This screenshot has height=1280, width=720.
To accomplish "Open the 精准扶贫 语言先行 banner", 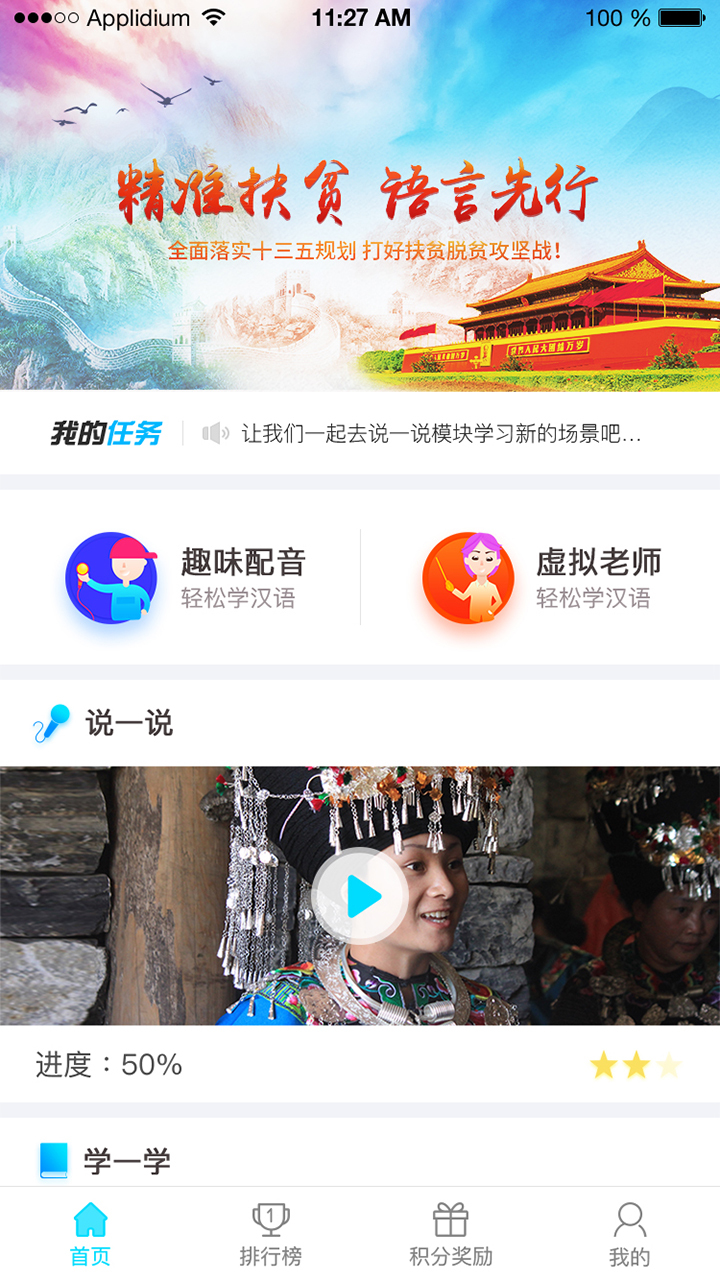I will click(360, 215).
